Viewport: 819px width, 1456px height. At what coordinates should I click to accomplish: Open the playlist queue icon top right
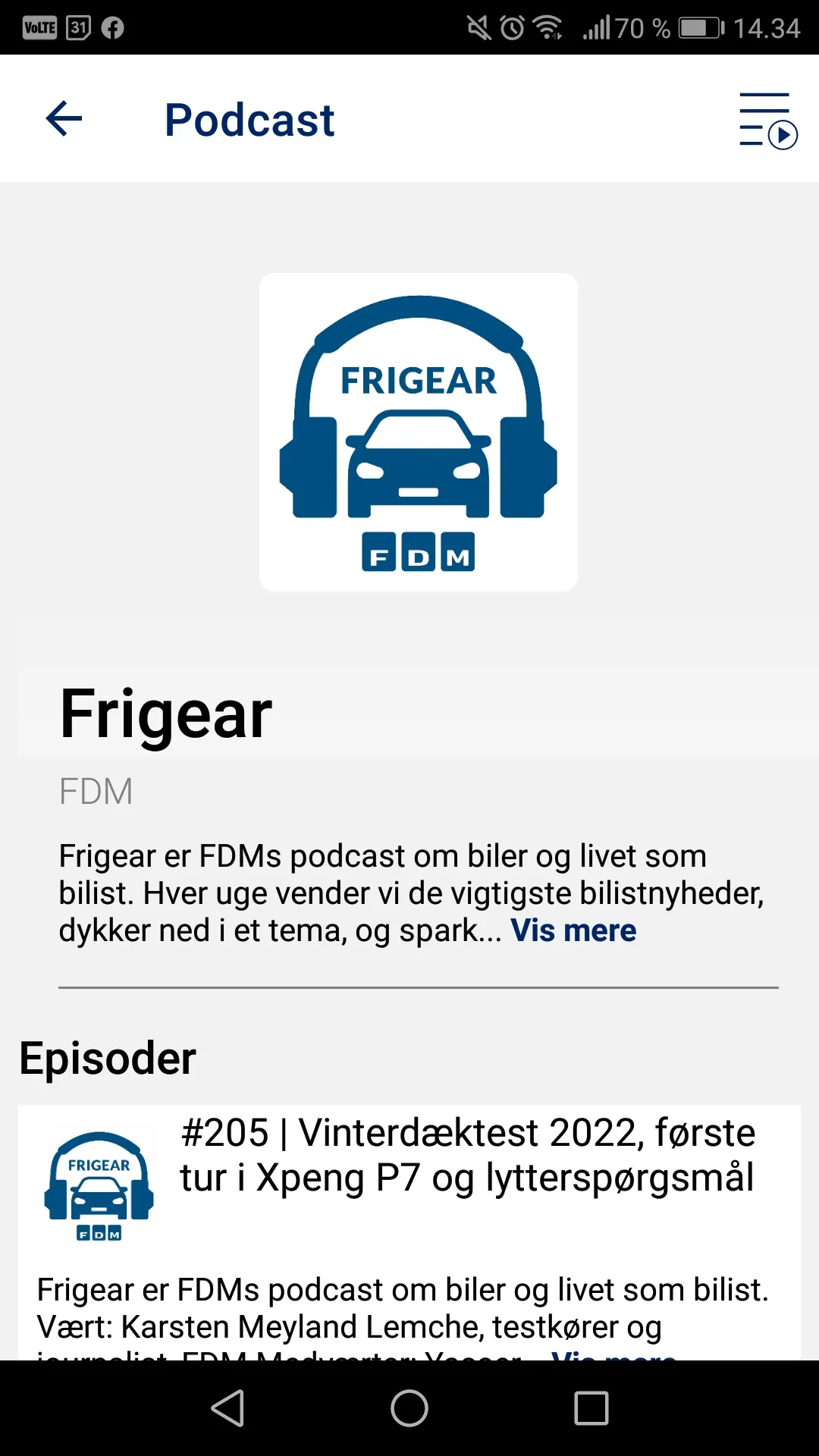pyautogui.click(x=765, y=118)
